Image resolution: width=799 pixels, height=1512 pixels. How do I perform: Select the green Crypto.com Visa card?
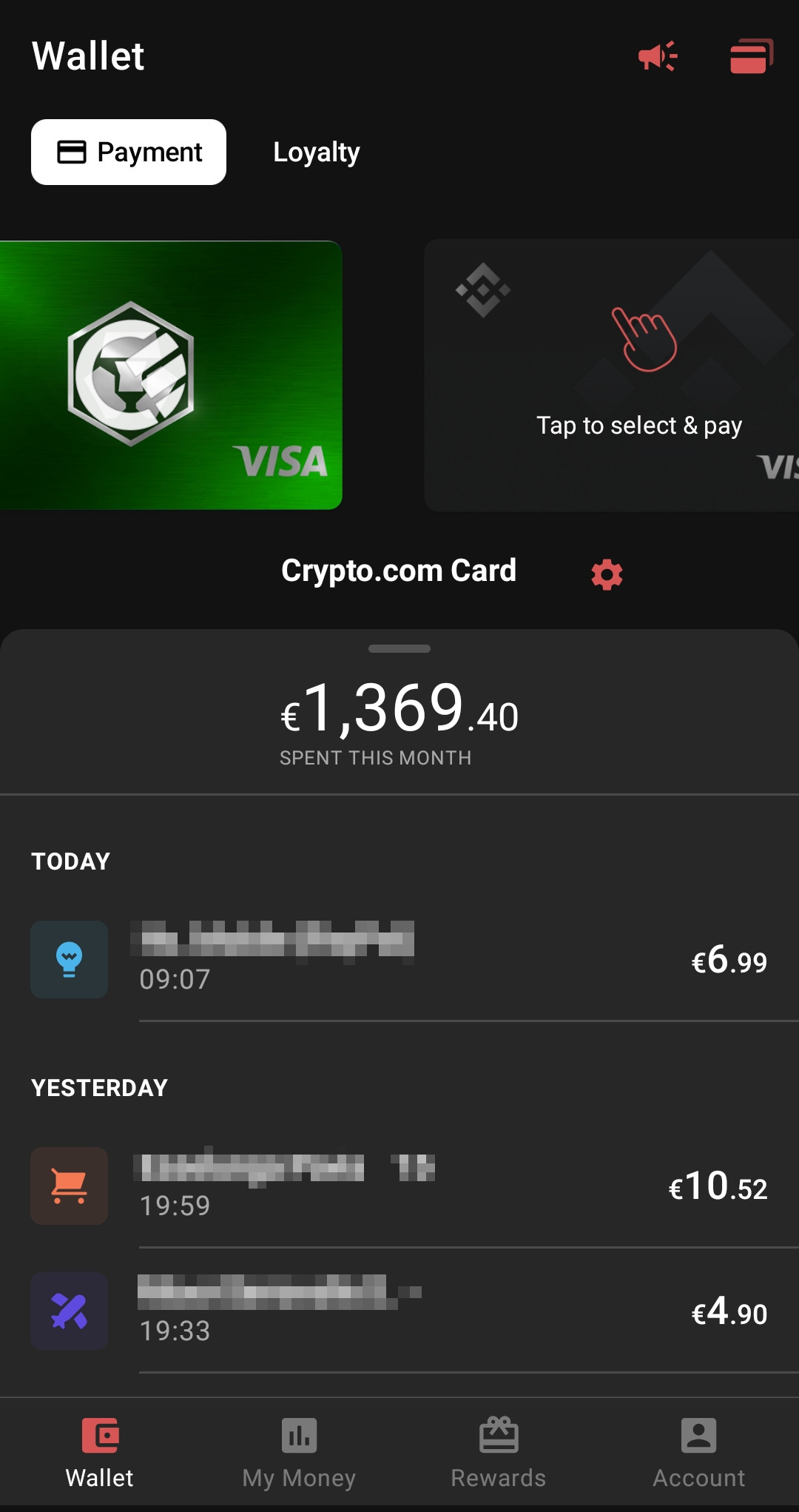171,374
